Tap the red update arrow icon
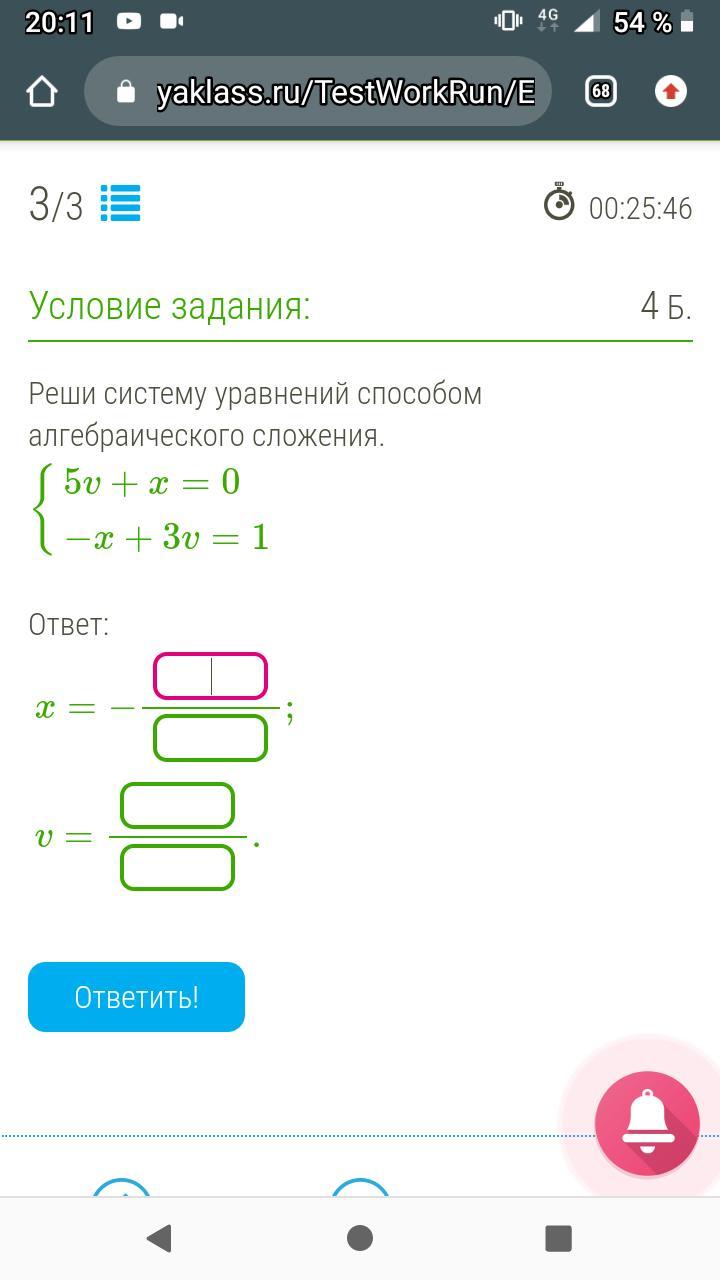Viewport: 720px width, 1280px height. 671,92
